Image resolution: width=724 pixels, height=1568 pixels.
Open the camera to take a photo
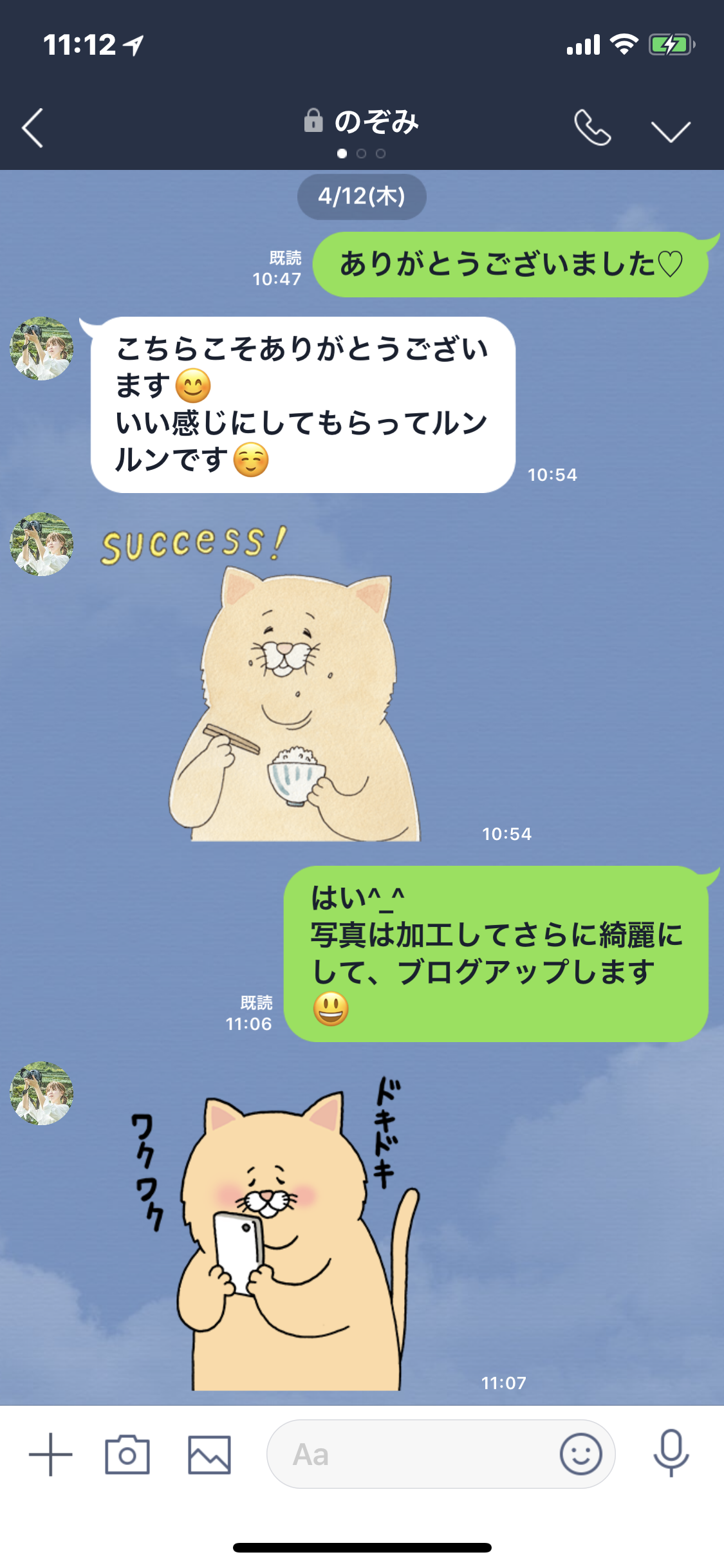click(127, 1454)
